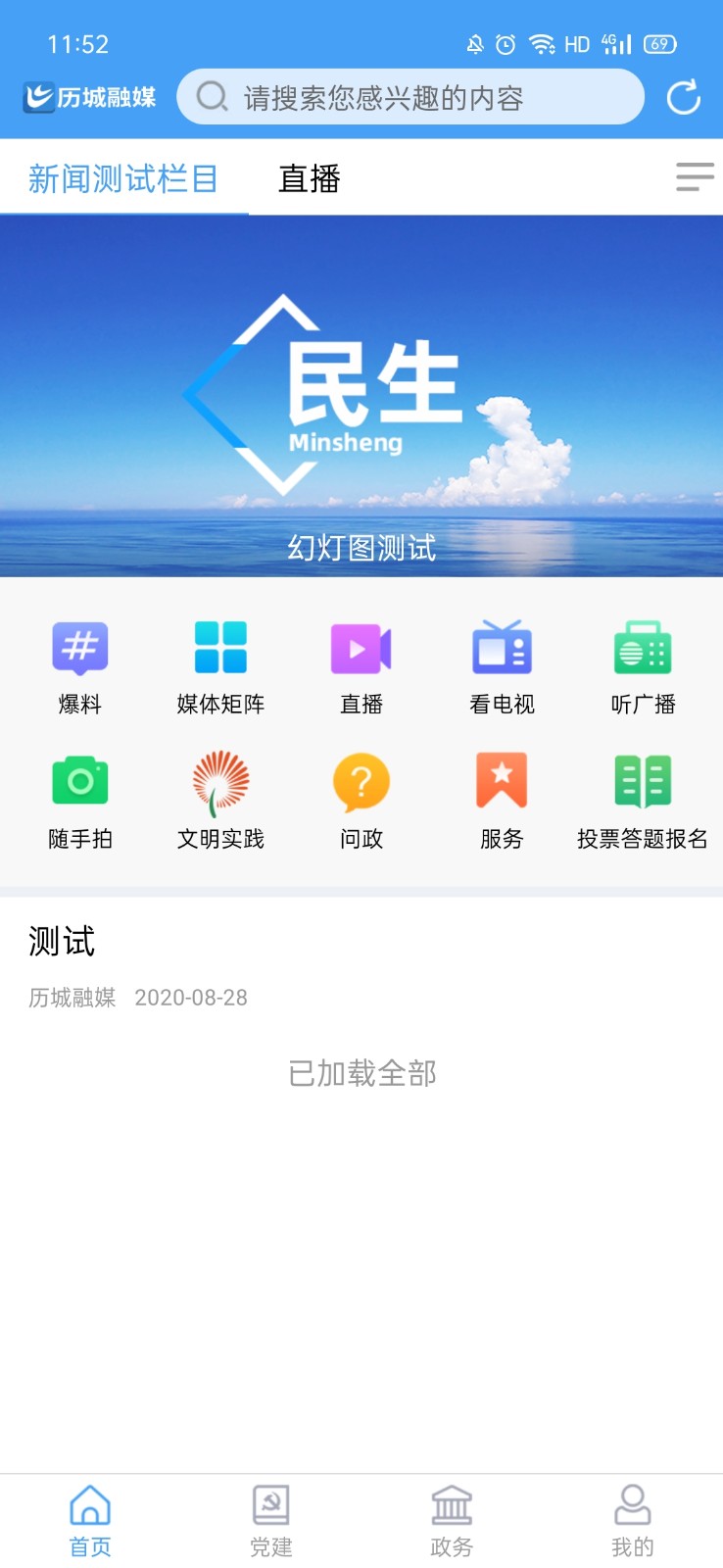Open 问政 question shortcut
723x1568 pixels.
point(361,801)
